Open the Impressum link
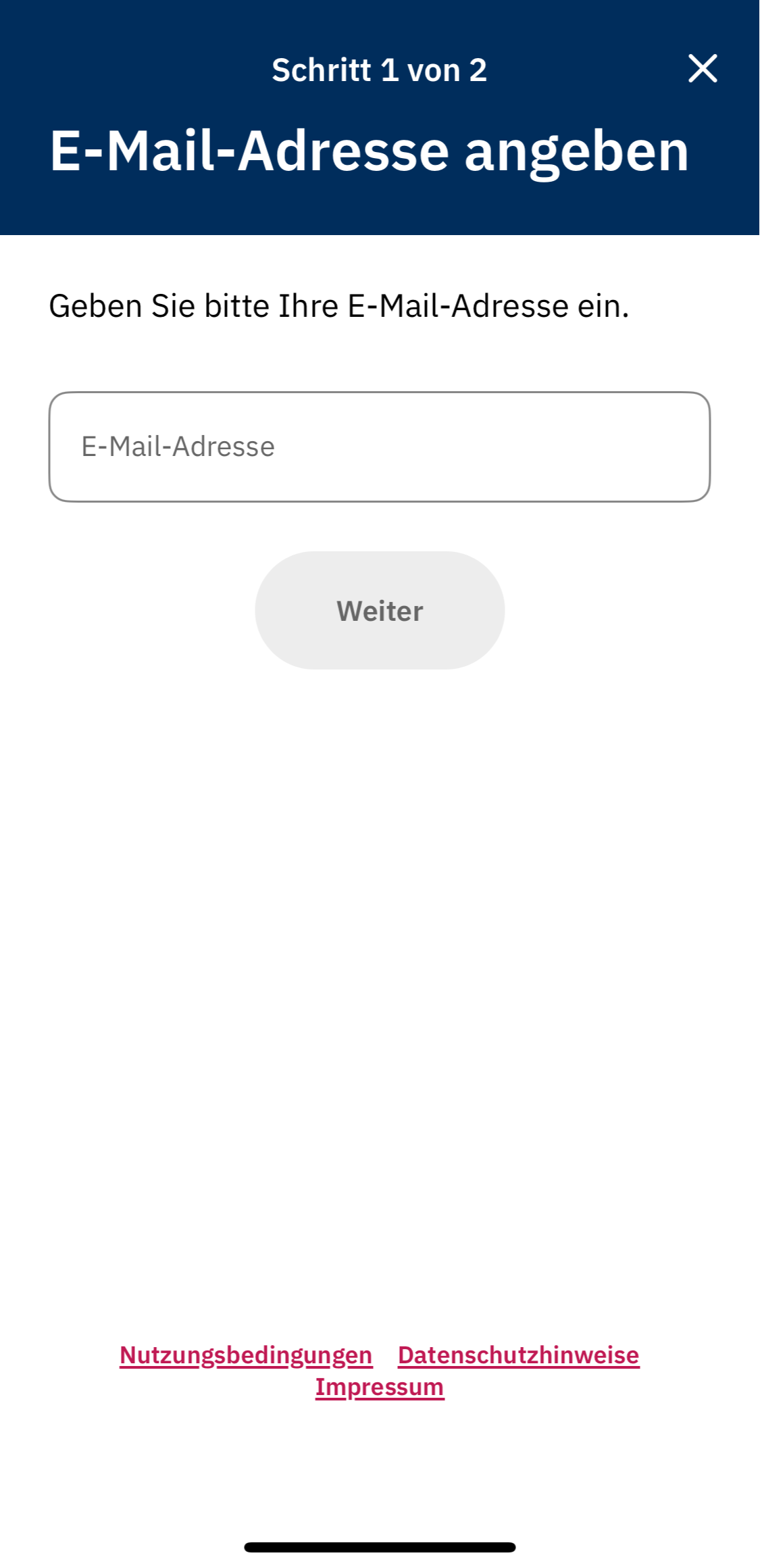This screenshot has height=1568, width=760. (x=380, y=1387)
